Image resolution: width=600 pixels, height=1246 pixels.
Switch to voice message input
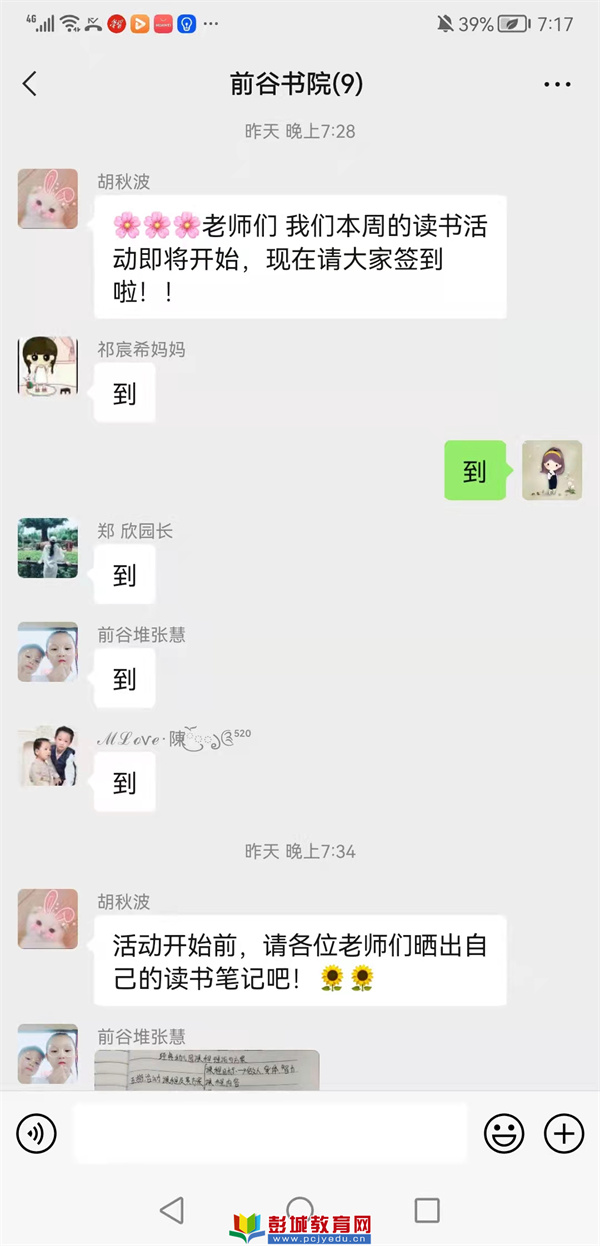click(x=37, y=1133)
